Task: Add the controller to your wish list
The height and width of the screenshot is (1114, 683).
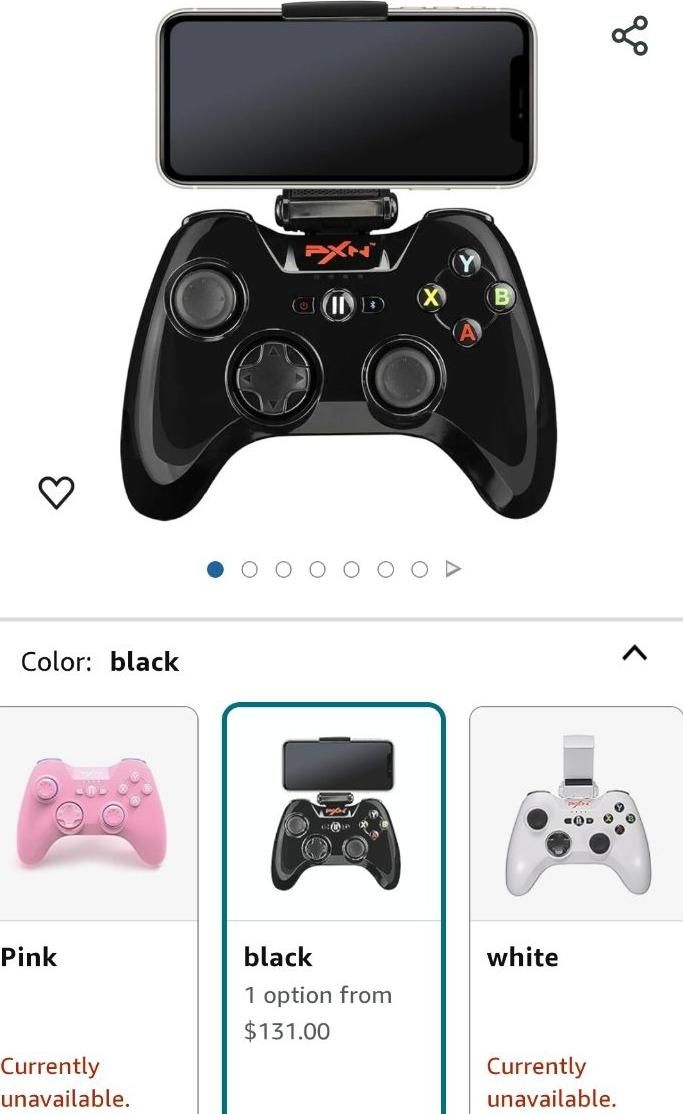Action: pyautogui.click(x=56, y=491)
